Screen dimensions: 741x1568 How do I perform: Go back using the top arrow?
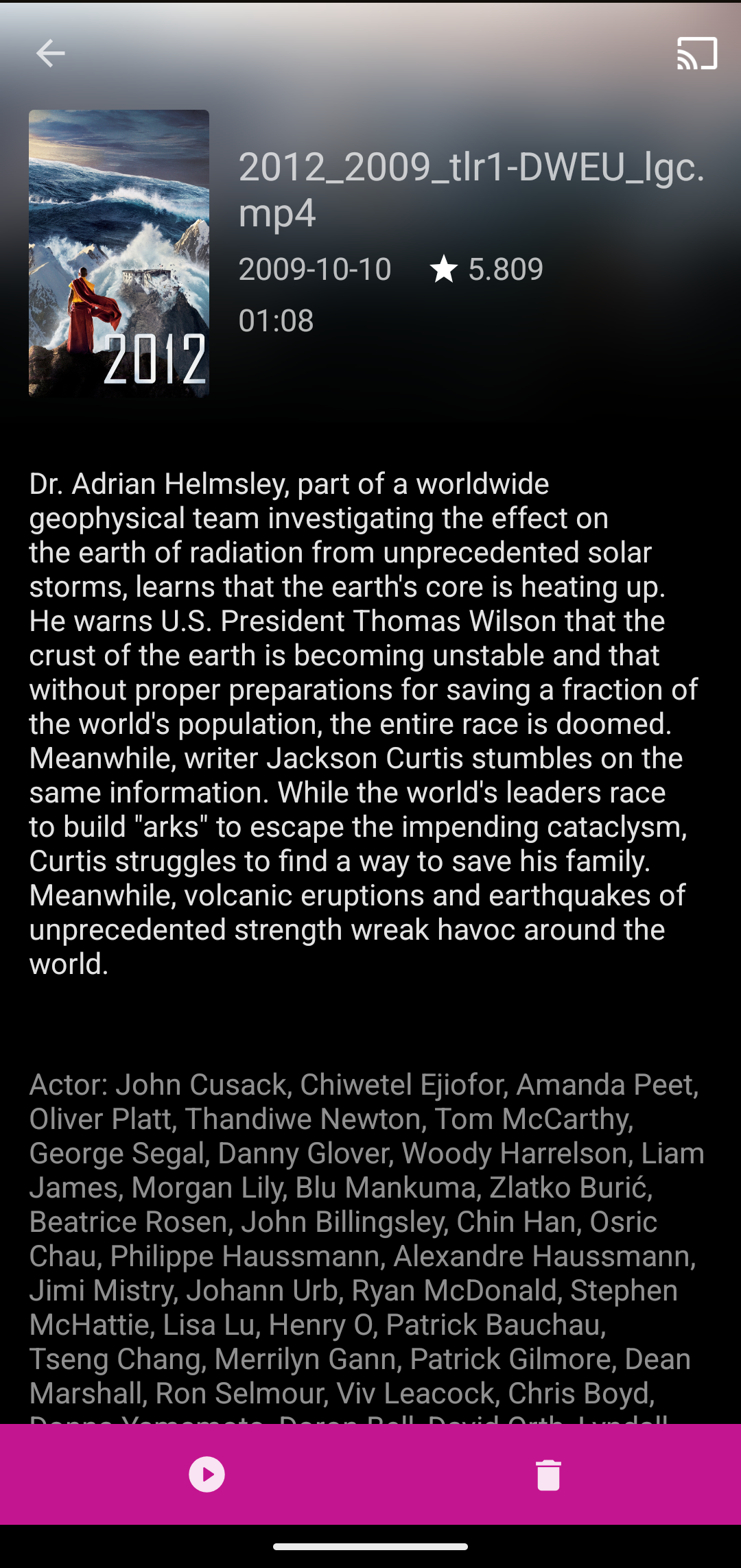(50, 54)
